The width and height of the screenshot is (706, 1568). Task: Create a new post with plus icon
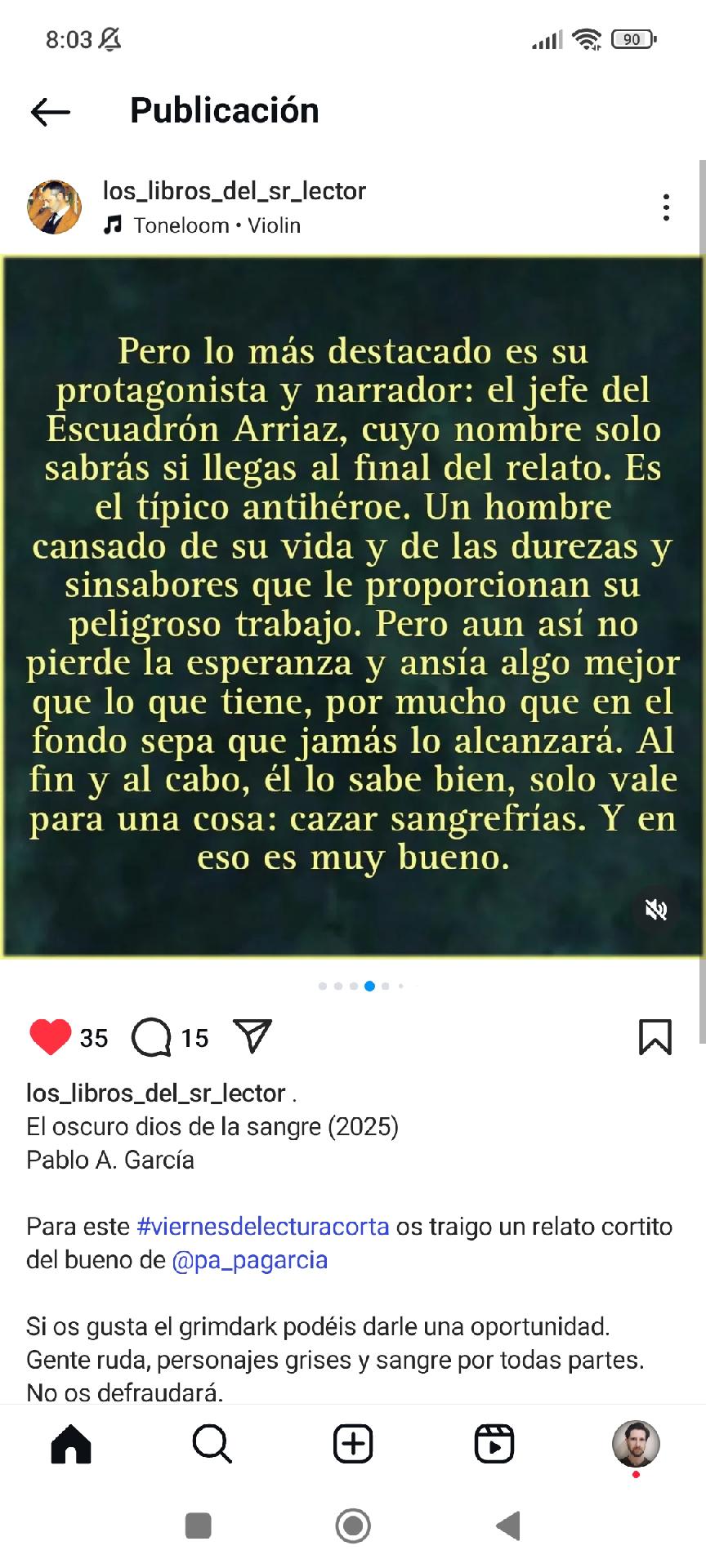(353, 1444)
